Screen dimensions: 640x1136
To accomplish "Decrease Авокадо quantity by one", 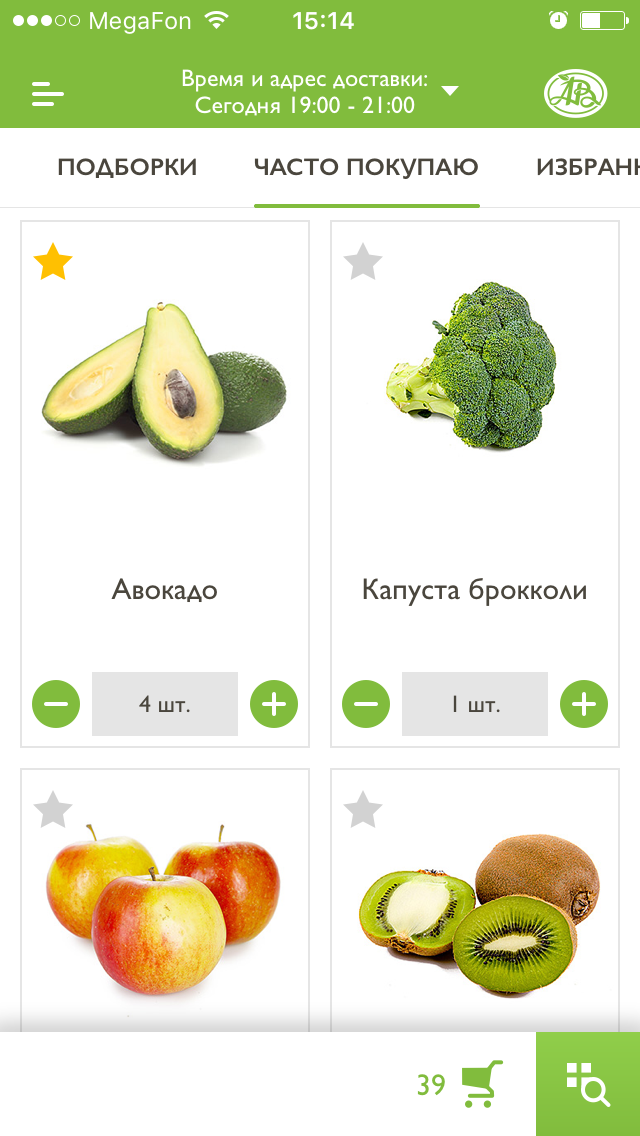I will 56,704.
